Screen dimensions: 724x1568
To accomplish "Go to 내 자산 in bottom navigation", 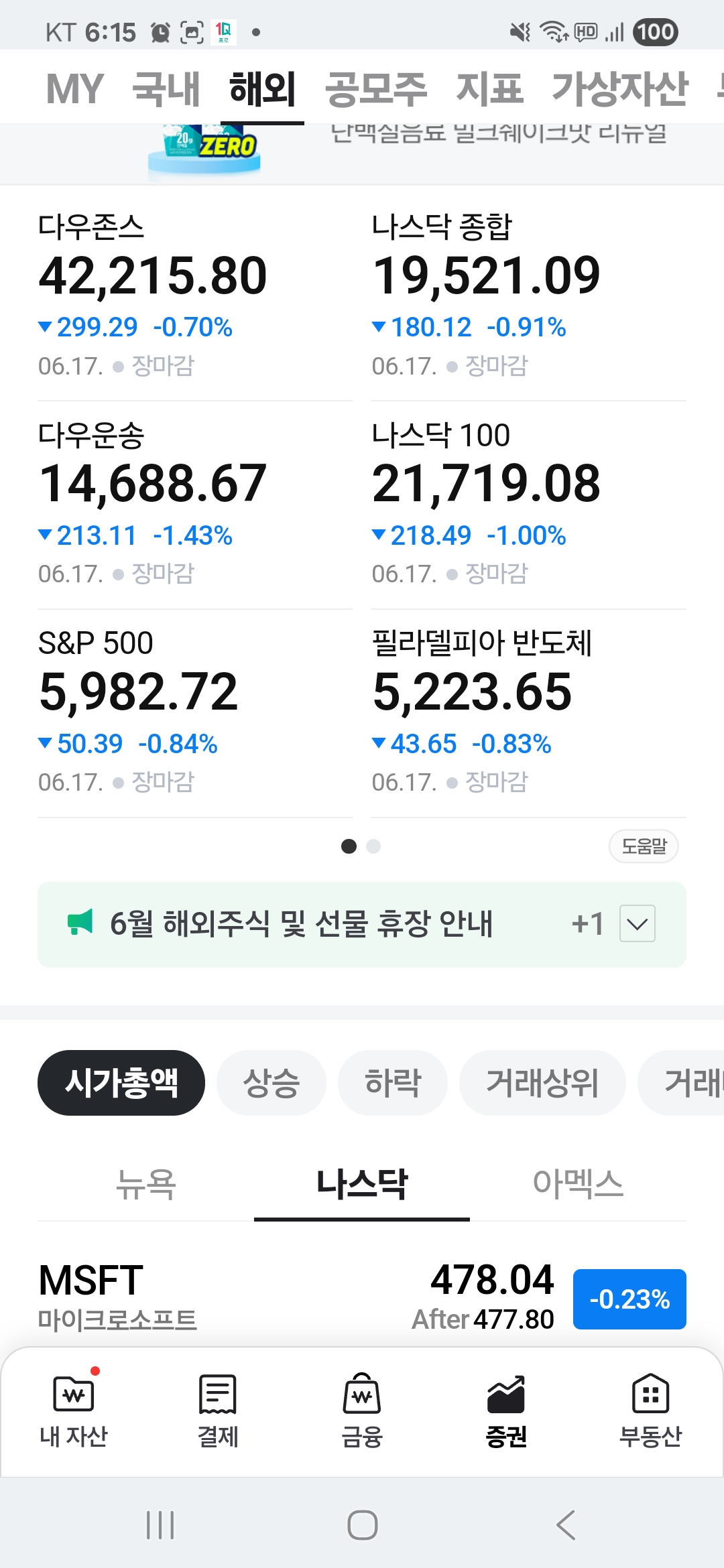I will 74,1409.
